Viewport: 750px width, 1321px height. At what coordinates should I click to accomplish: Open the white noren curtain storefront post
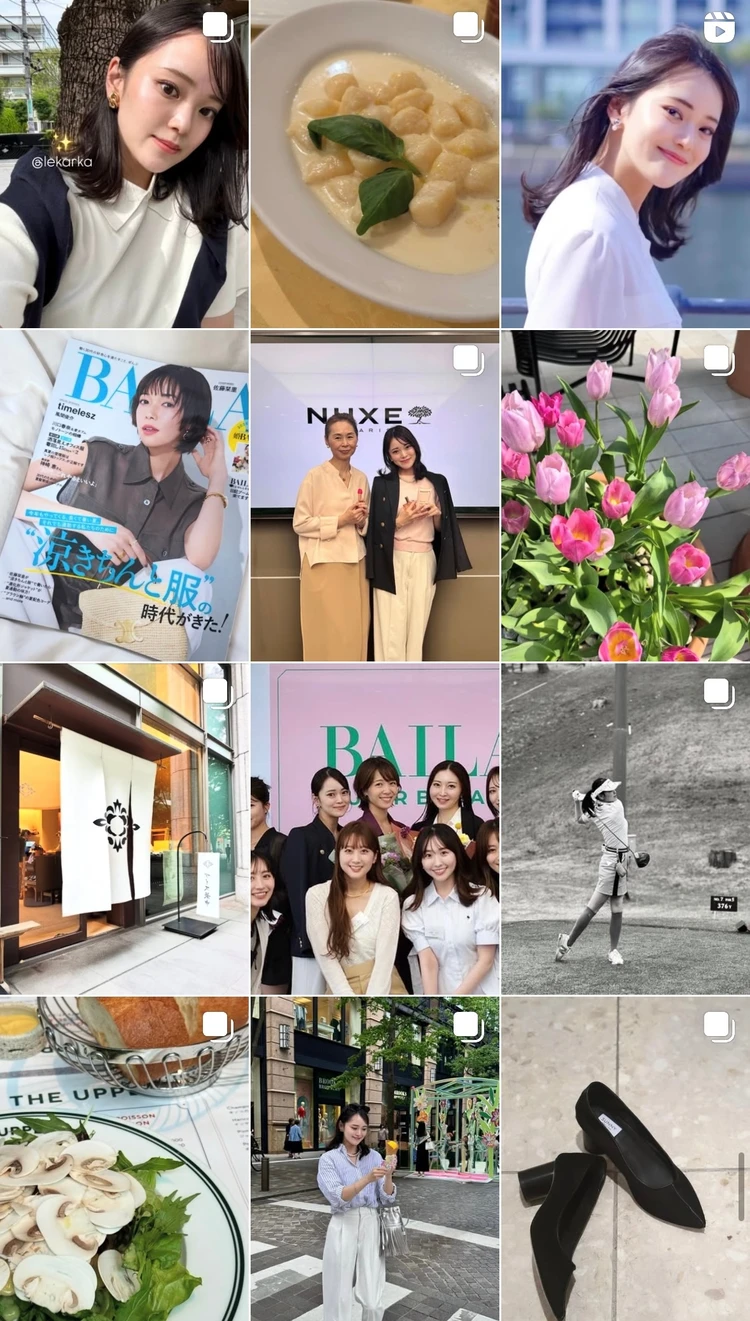(124, 829)
